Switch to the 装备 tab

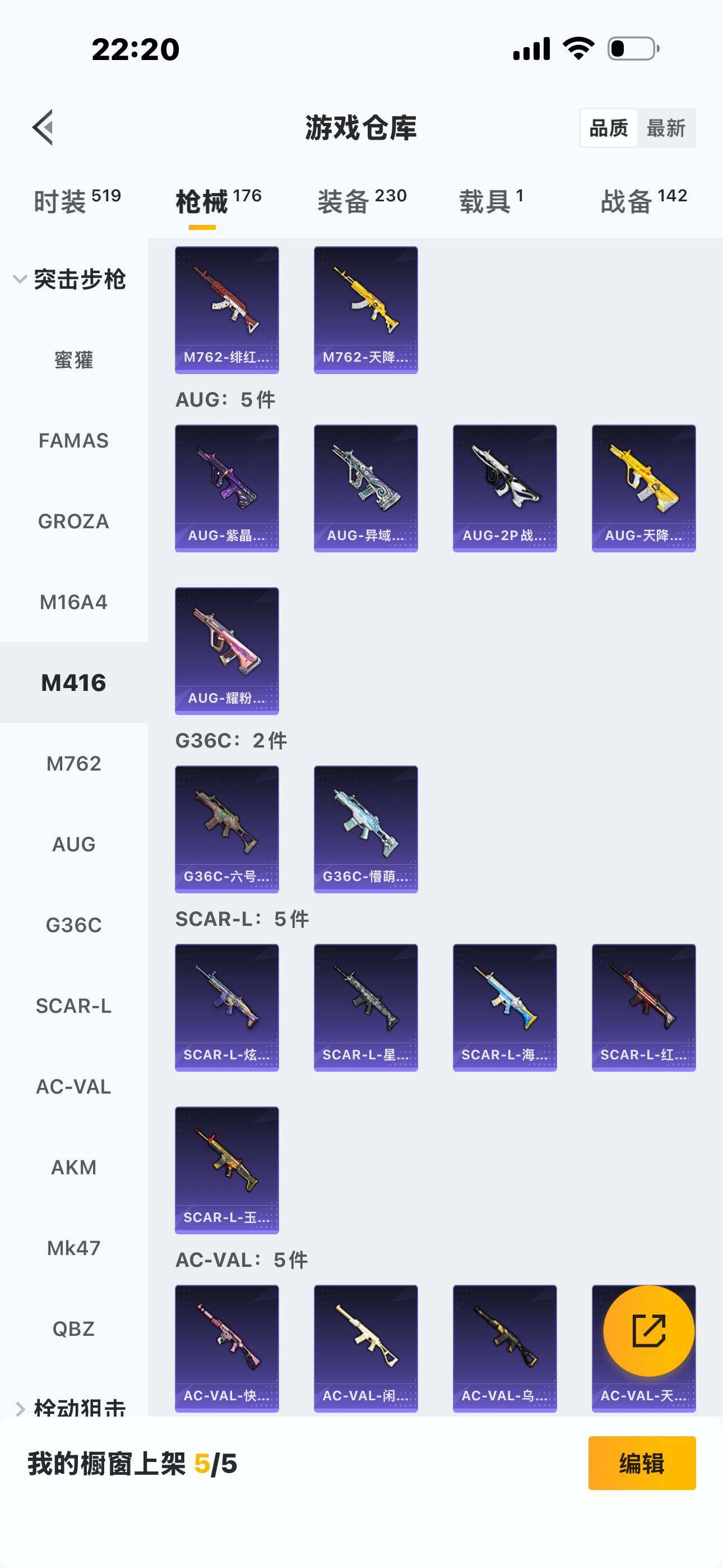click(361, 201)
